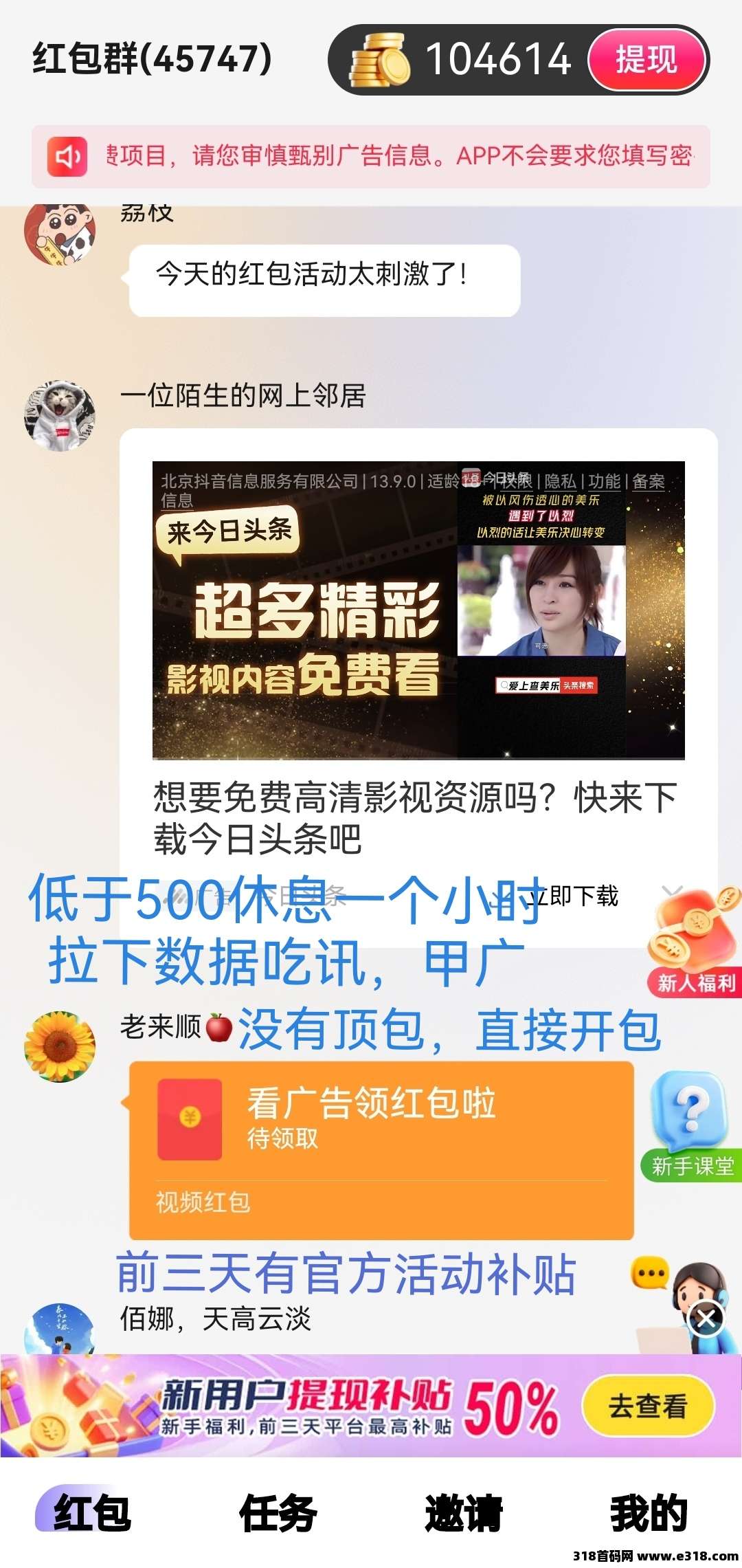Open the 今日头条 ad video card
The width and height of the screenshot is (742, 1568).
point(418,610)
